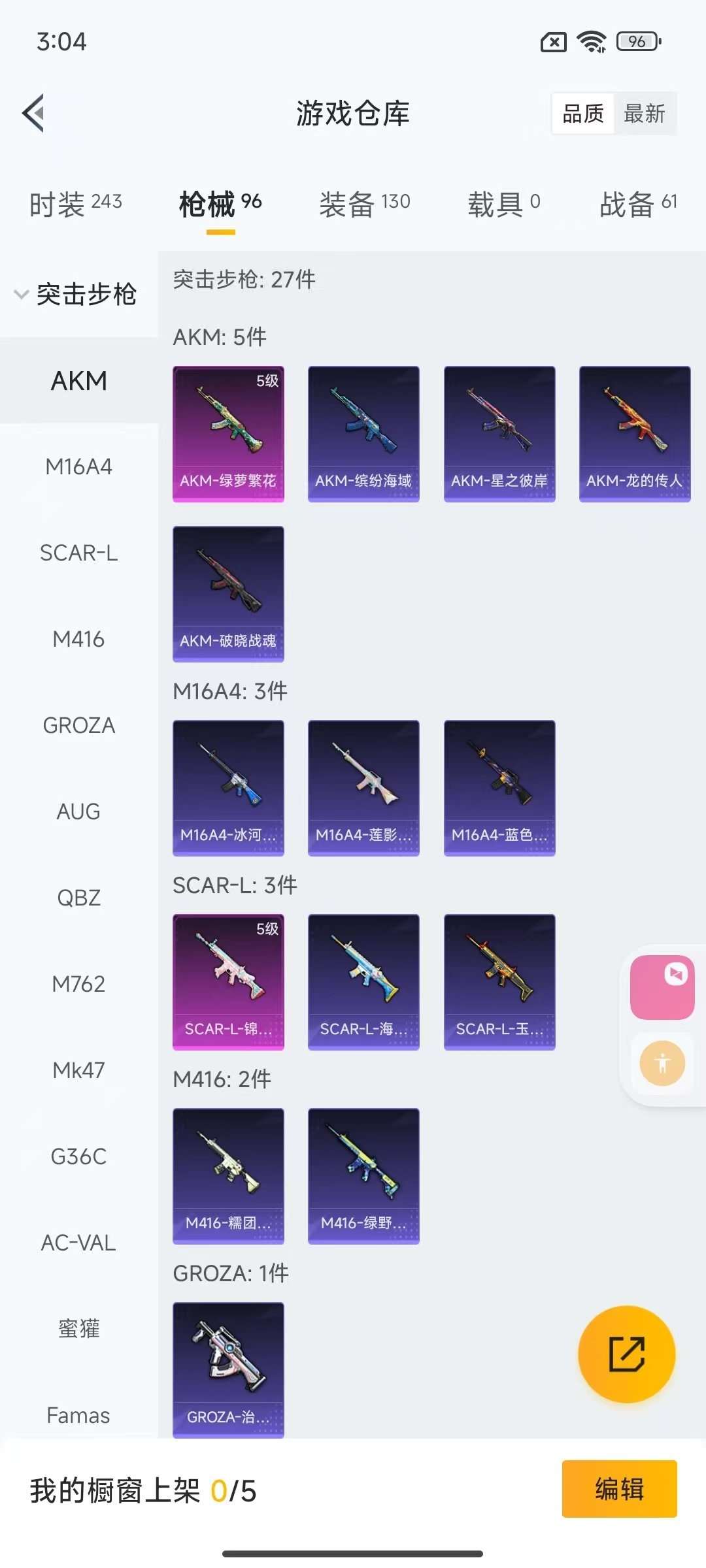This screenshot has width=706, height=1568.
Task: View the AKM-破晓战魂 item
Action: coord(228,594)
